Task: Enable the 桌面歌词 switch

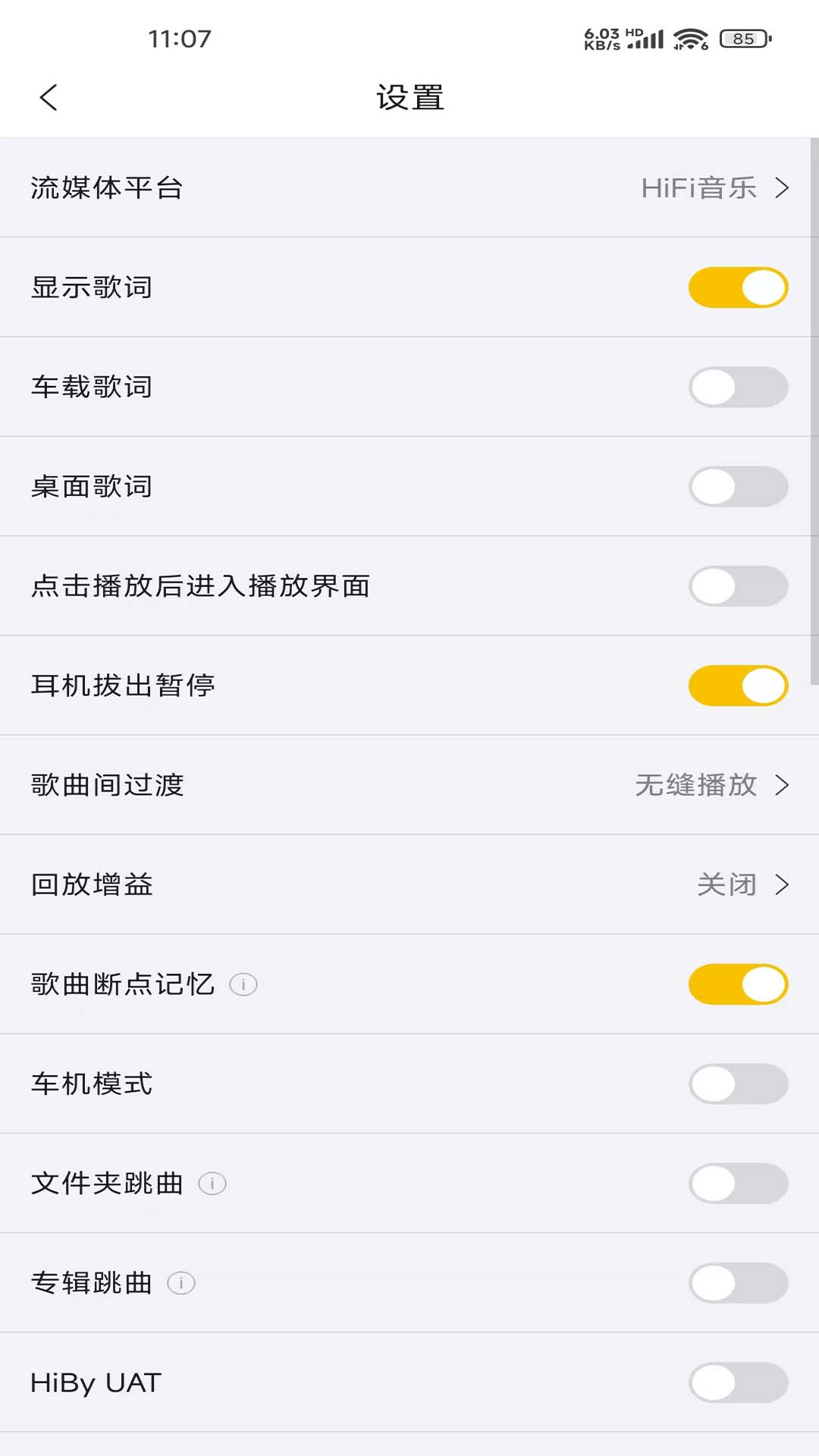Action: coord(738,486)
